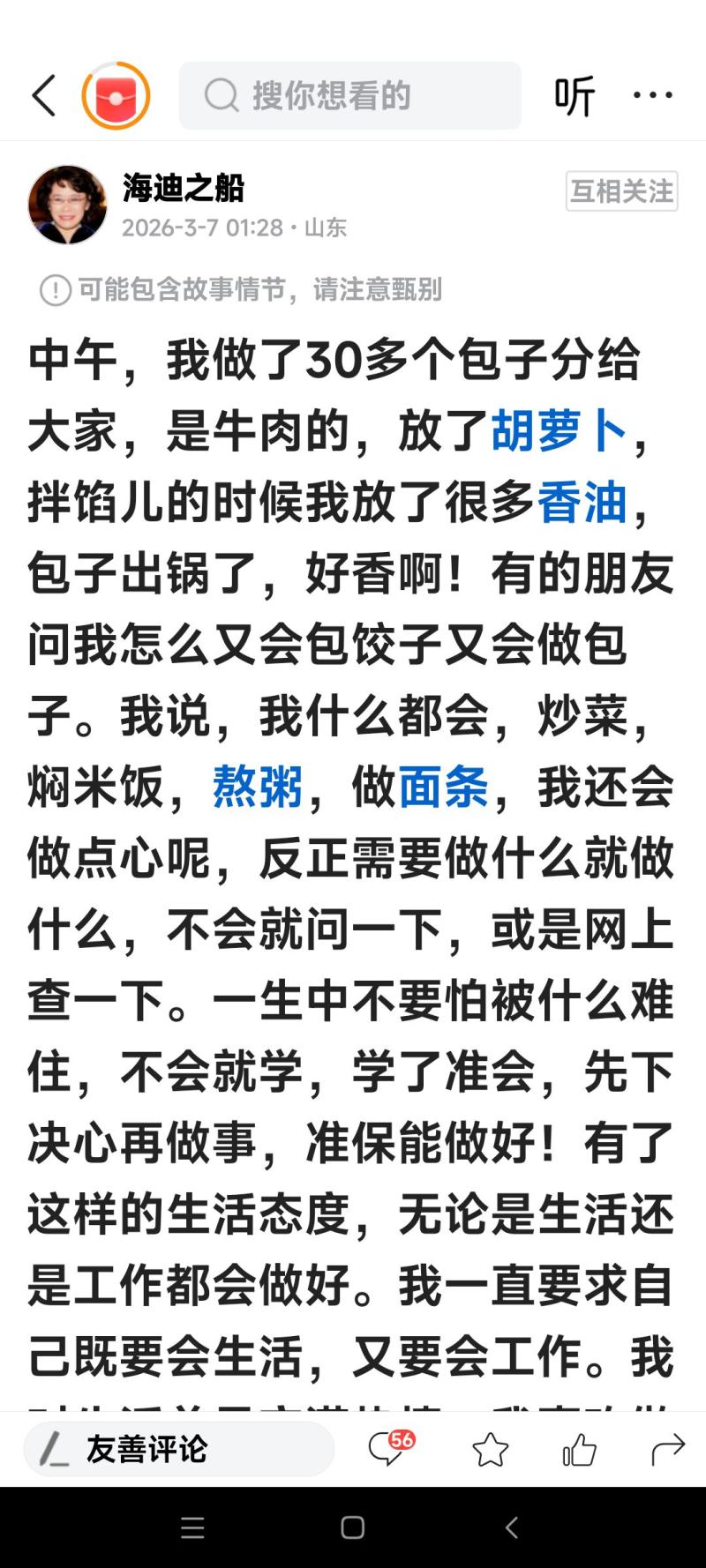Viewport: 706px width, 1568px height.
Task: Open the three-dot overflow menu
Action: click(653, 95)
